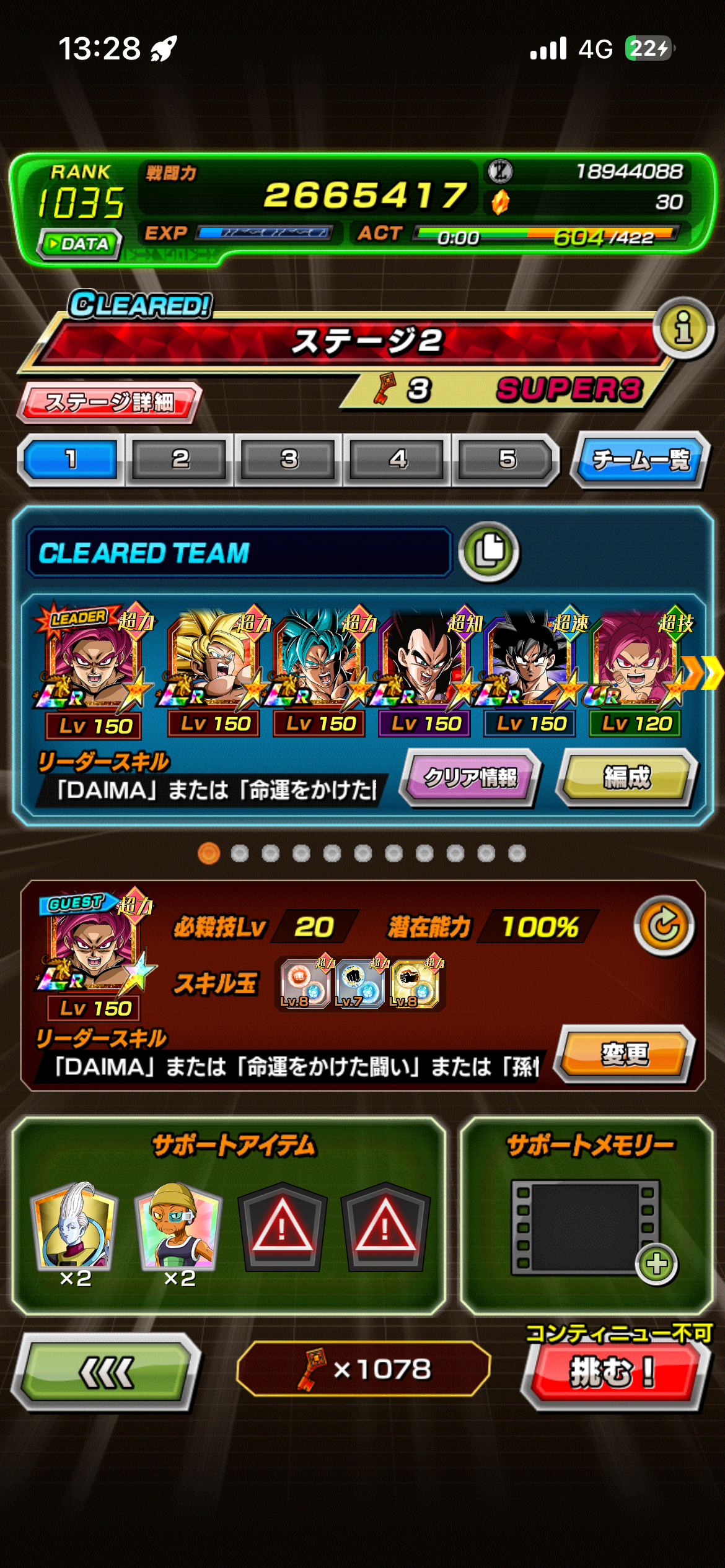This screenshot has width=725, height=1568.
Task: Switch to team slot 3
Action: tap(289, 460)
